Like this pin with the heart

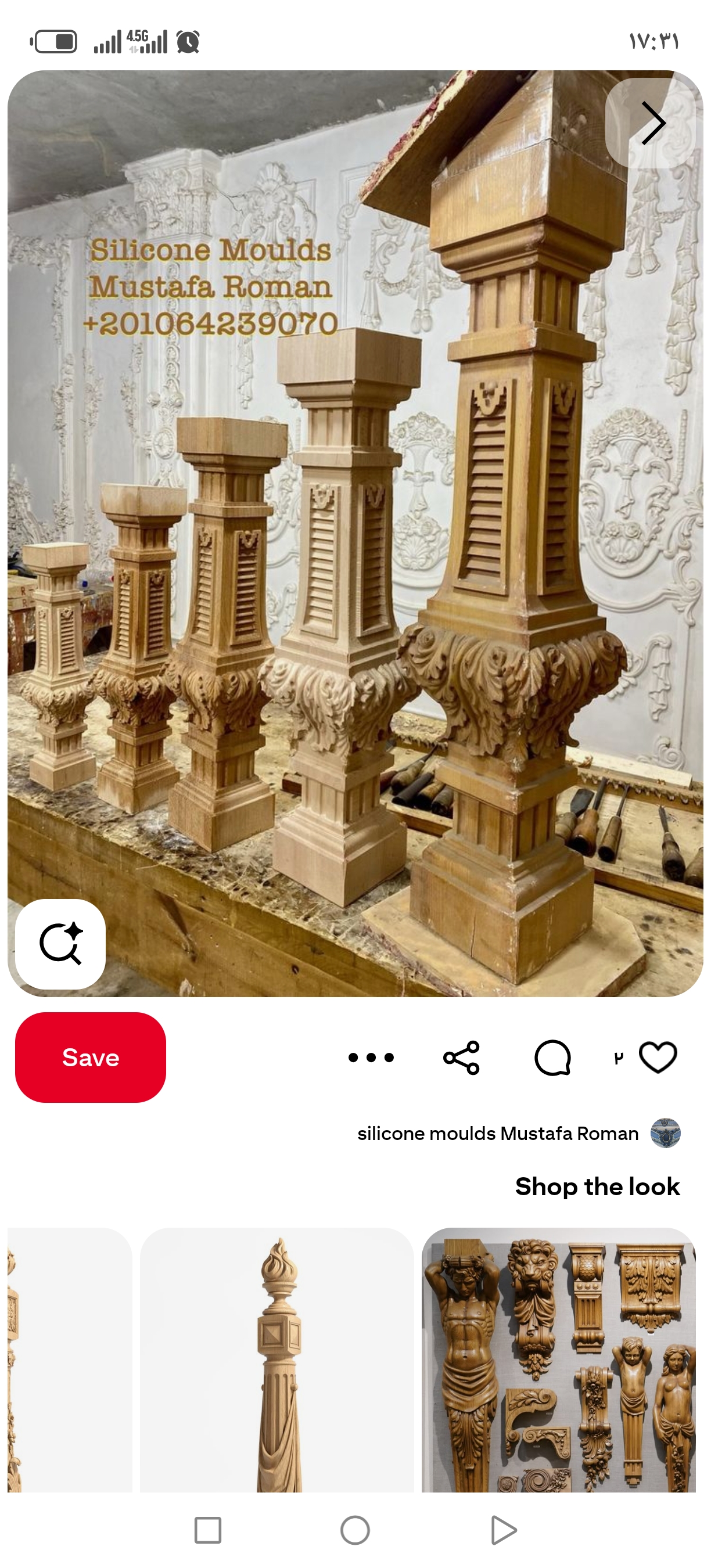pyautogui.click(x=658, y=1058)
